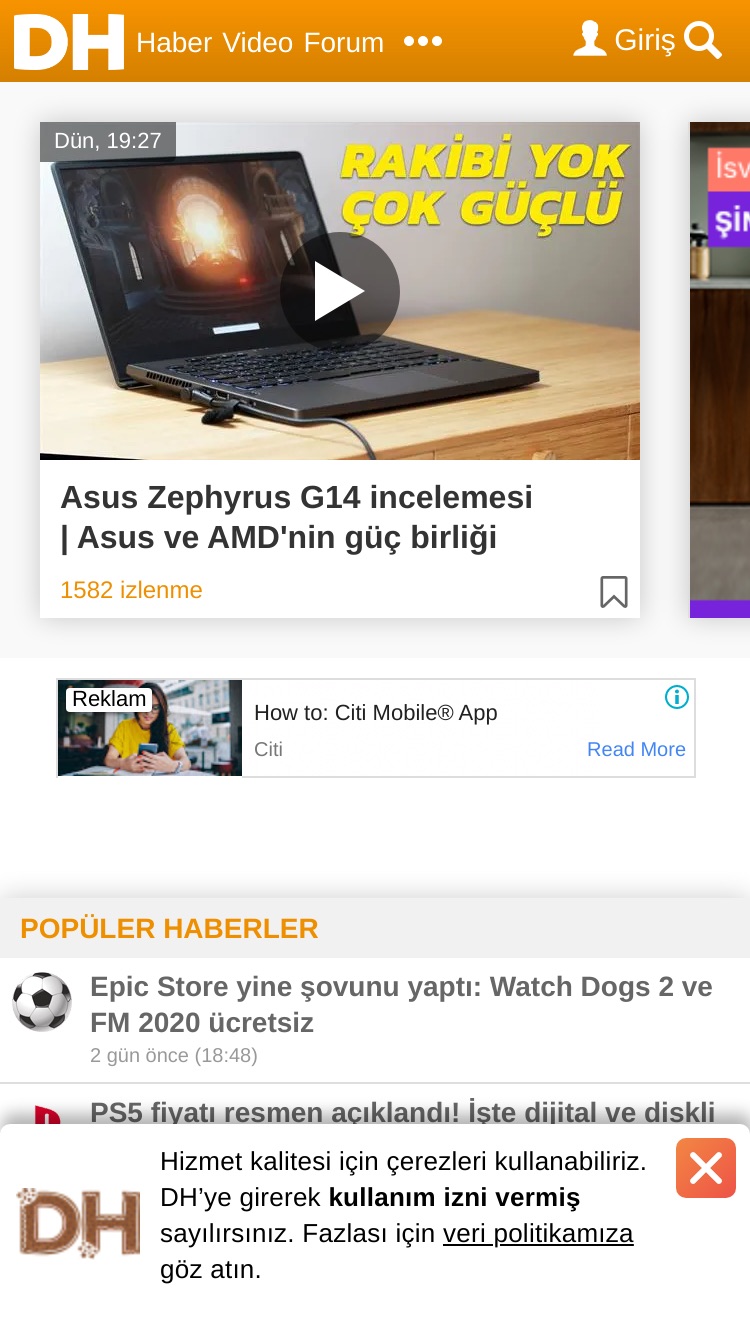Open the next video card on the right
This screenshot has width=750, height=1334.
pyautogui.click(x=720, y=370)
